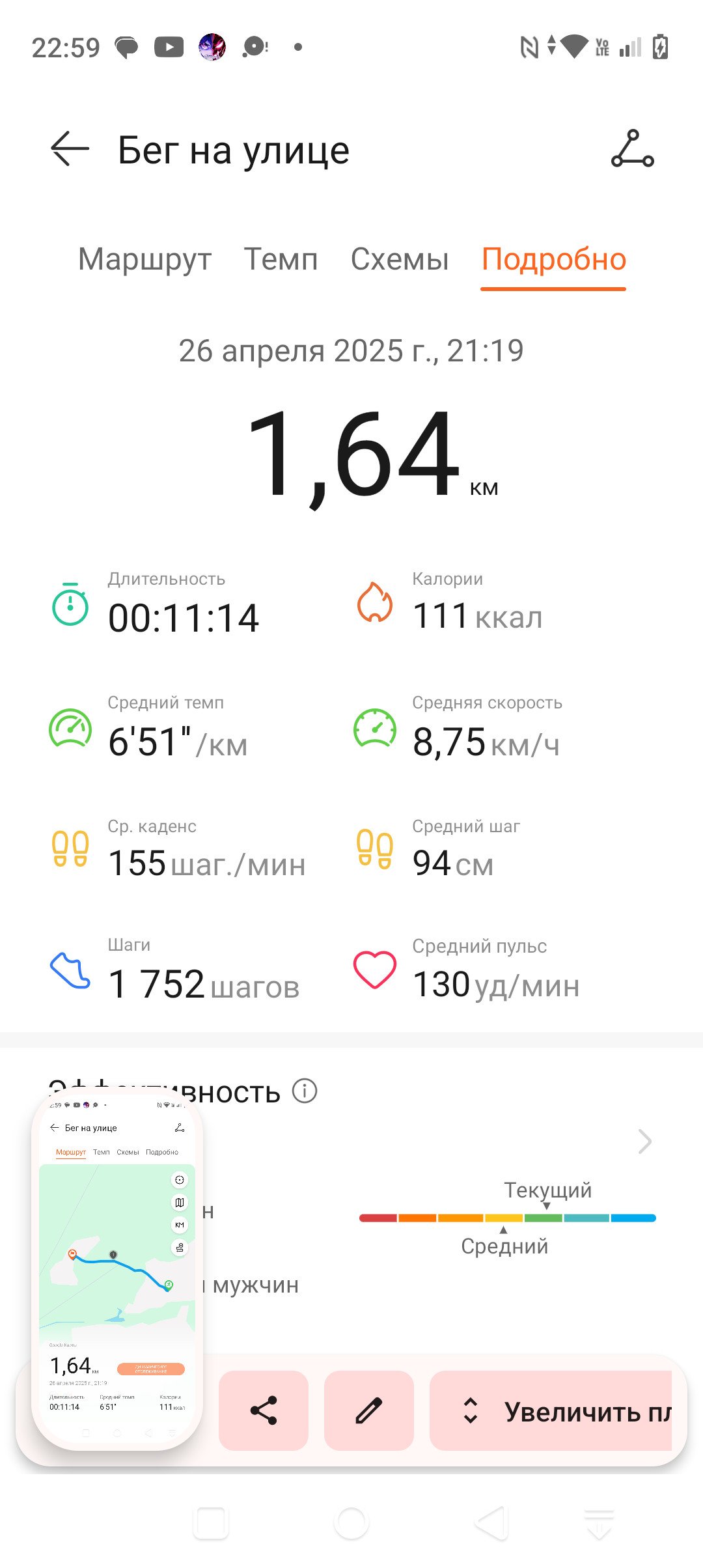This screenshot has width=703, height=1568.
Task: Share the screenshot
Action: pos(264,1410)
